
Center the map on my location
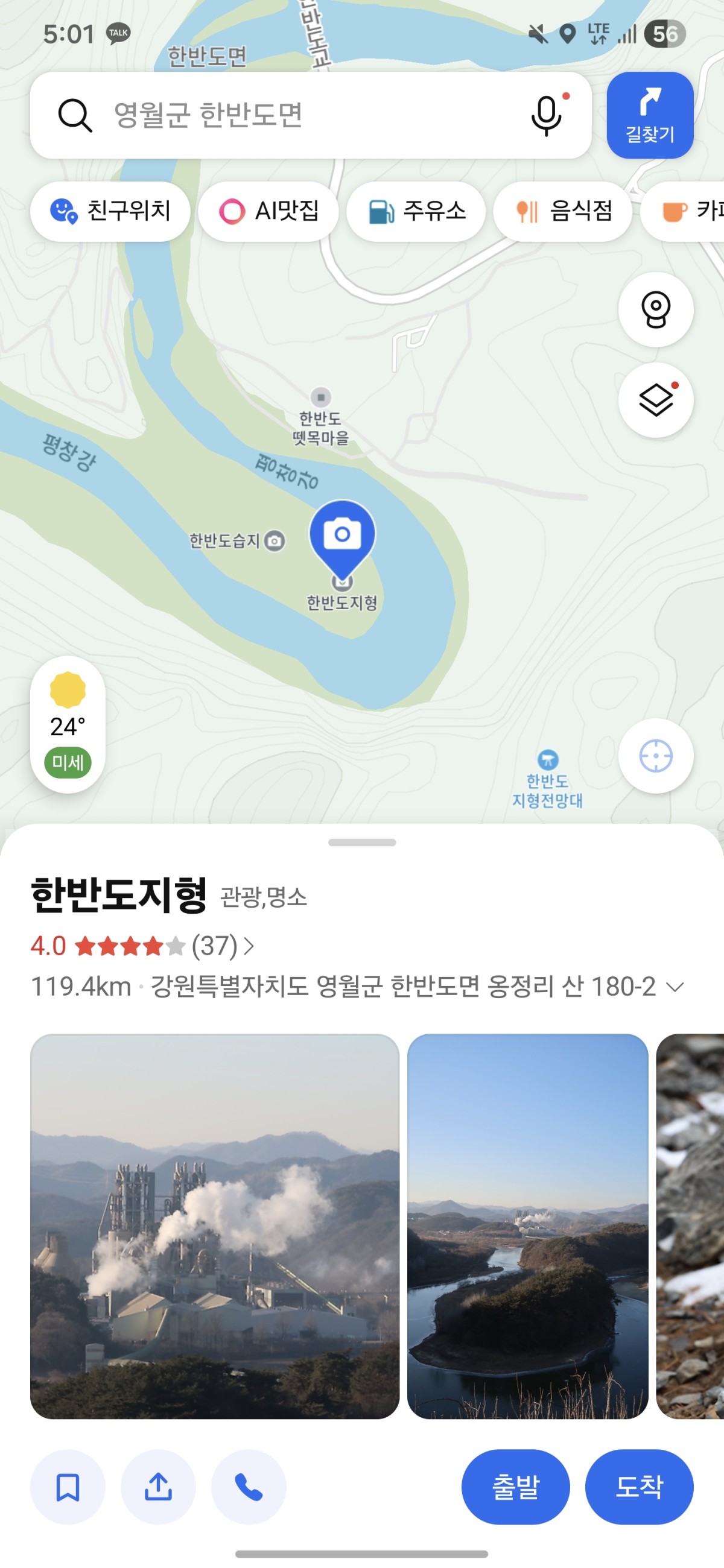(x=655, y=756)
